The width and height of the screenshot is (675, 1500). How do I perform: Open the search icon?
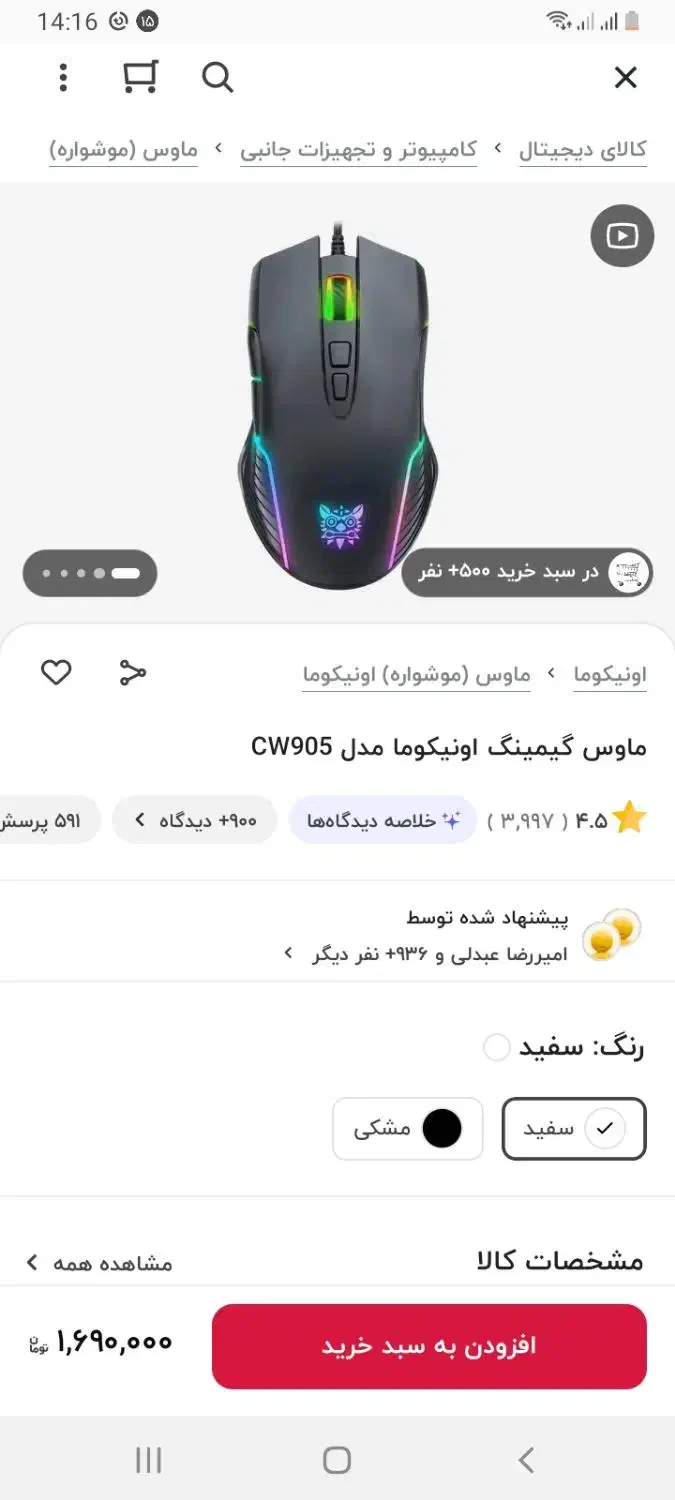217,77
